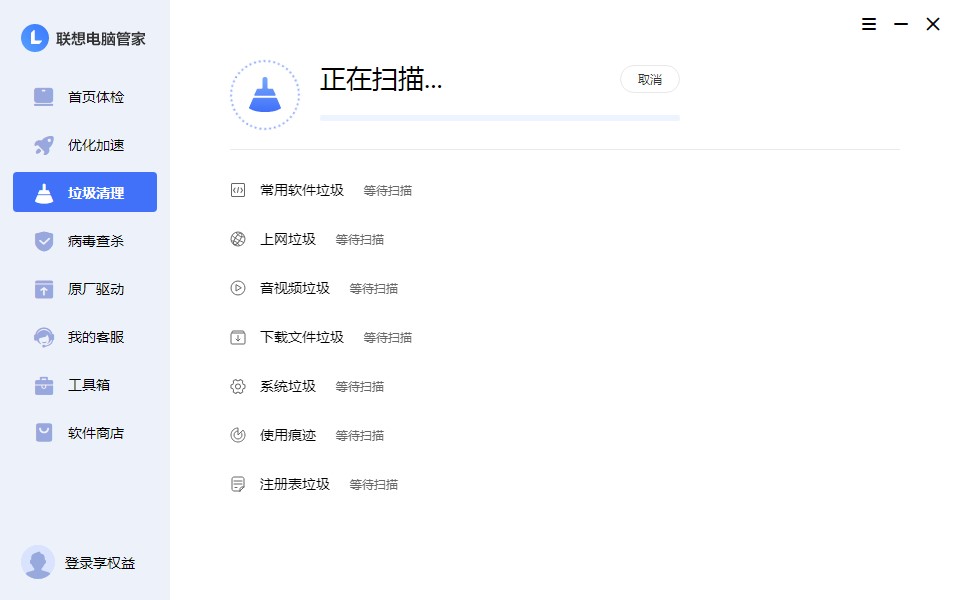
Task: Open 原厂驱动 page
Action: tap(85, 289)
